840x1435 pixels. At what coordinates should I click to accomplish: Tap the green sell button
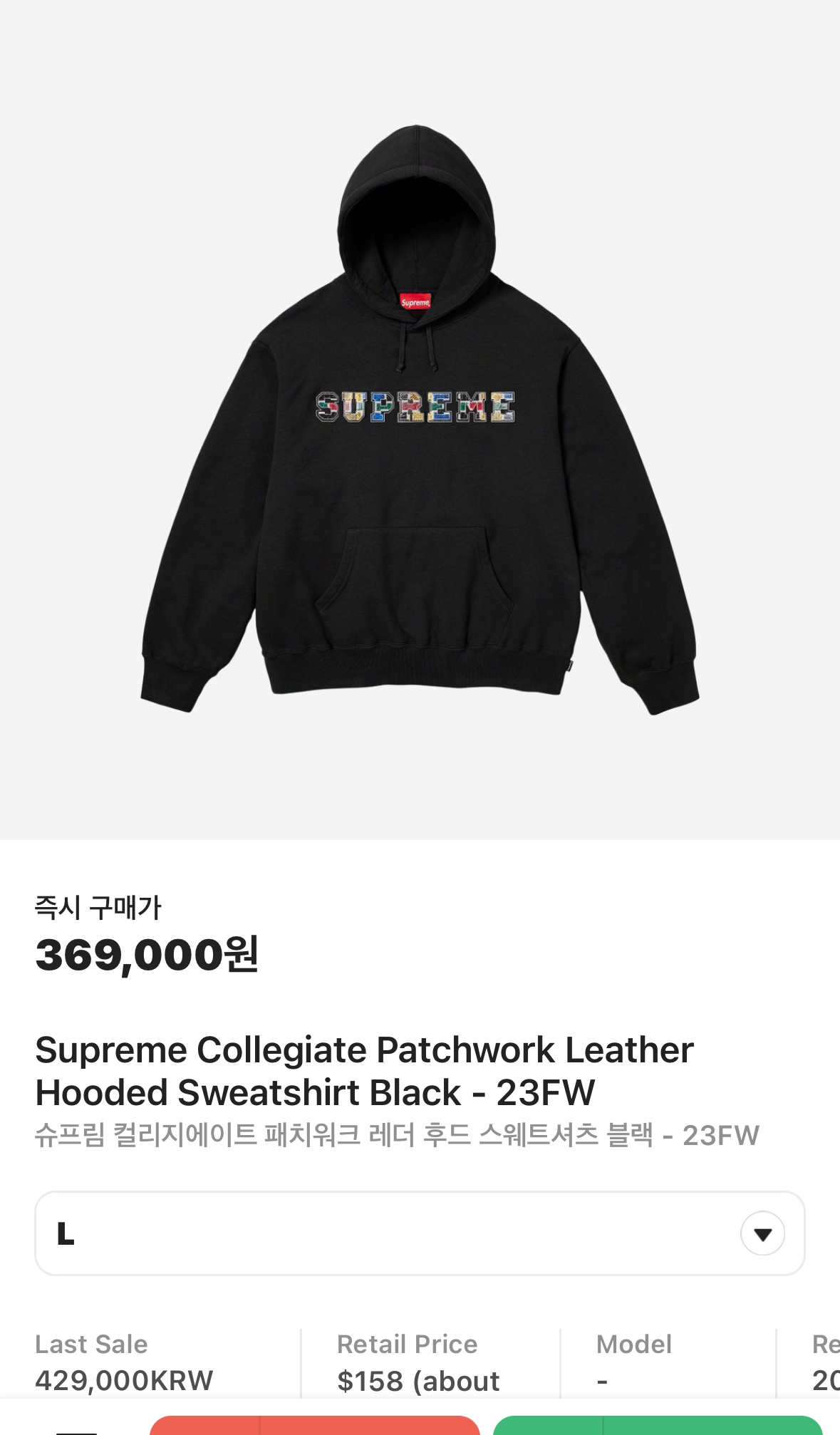(x=657, y=1426)
